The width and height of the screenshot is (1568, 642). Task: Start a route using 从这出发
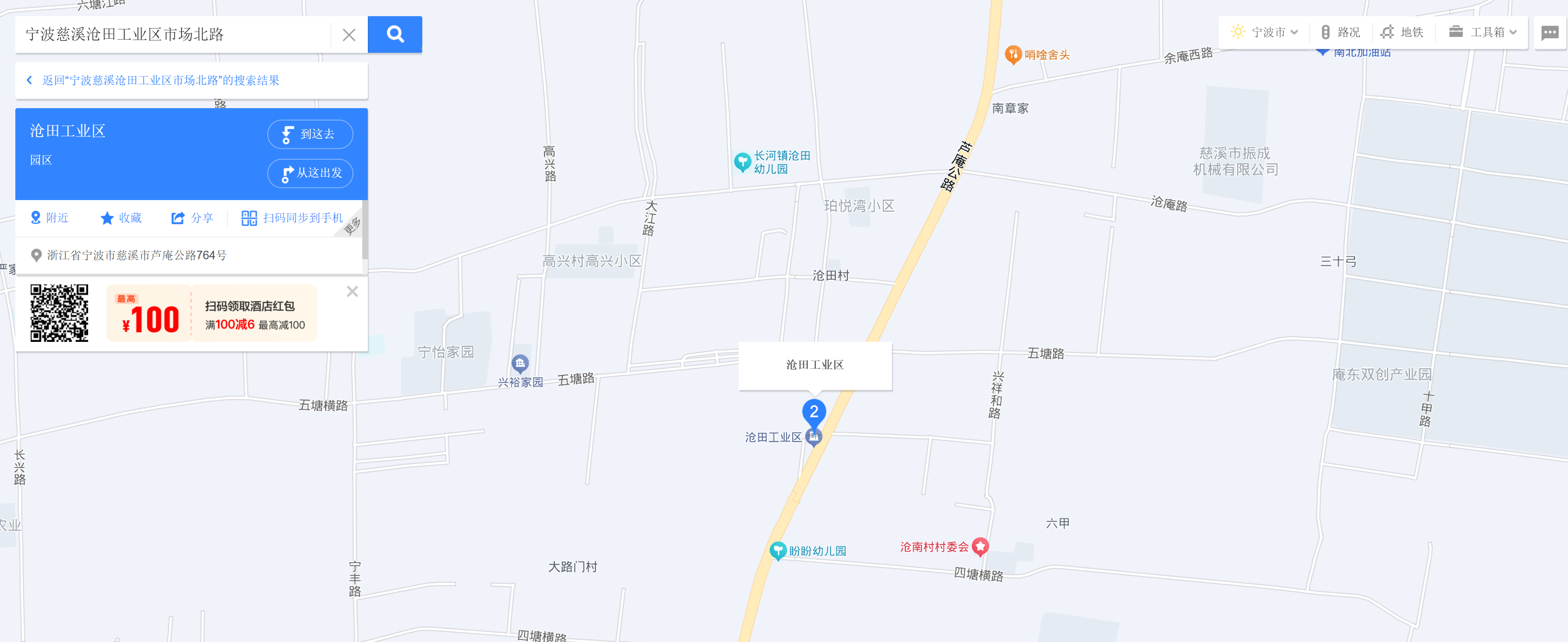310,173
